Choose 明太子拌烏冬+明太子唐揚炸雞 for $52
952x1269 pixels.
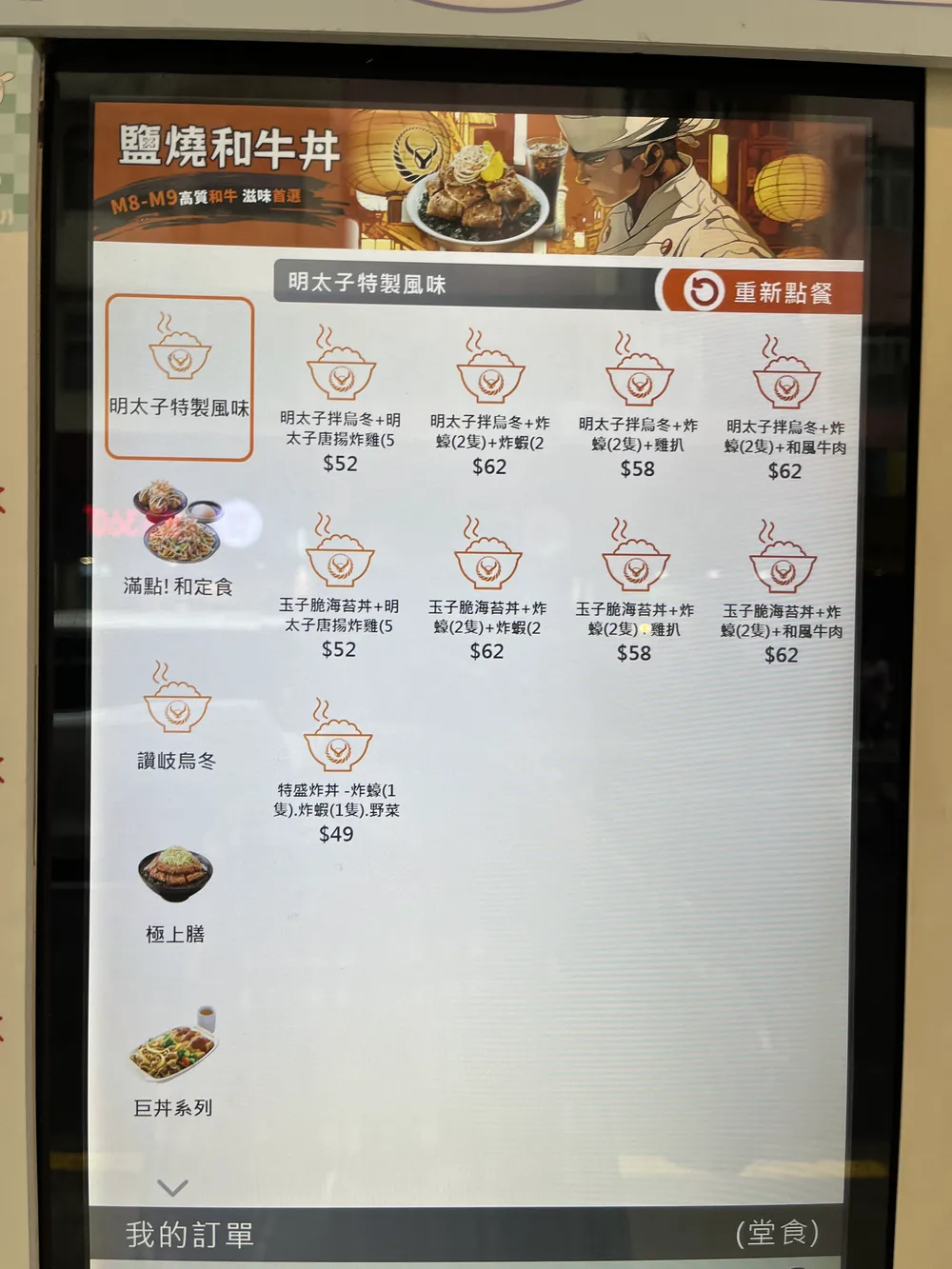pos(341,400)
